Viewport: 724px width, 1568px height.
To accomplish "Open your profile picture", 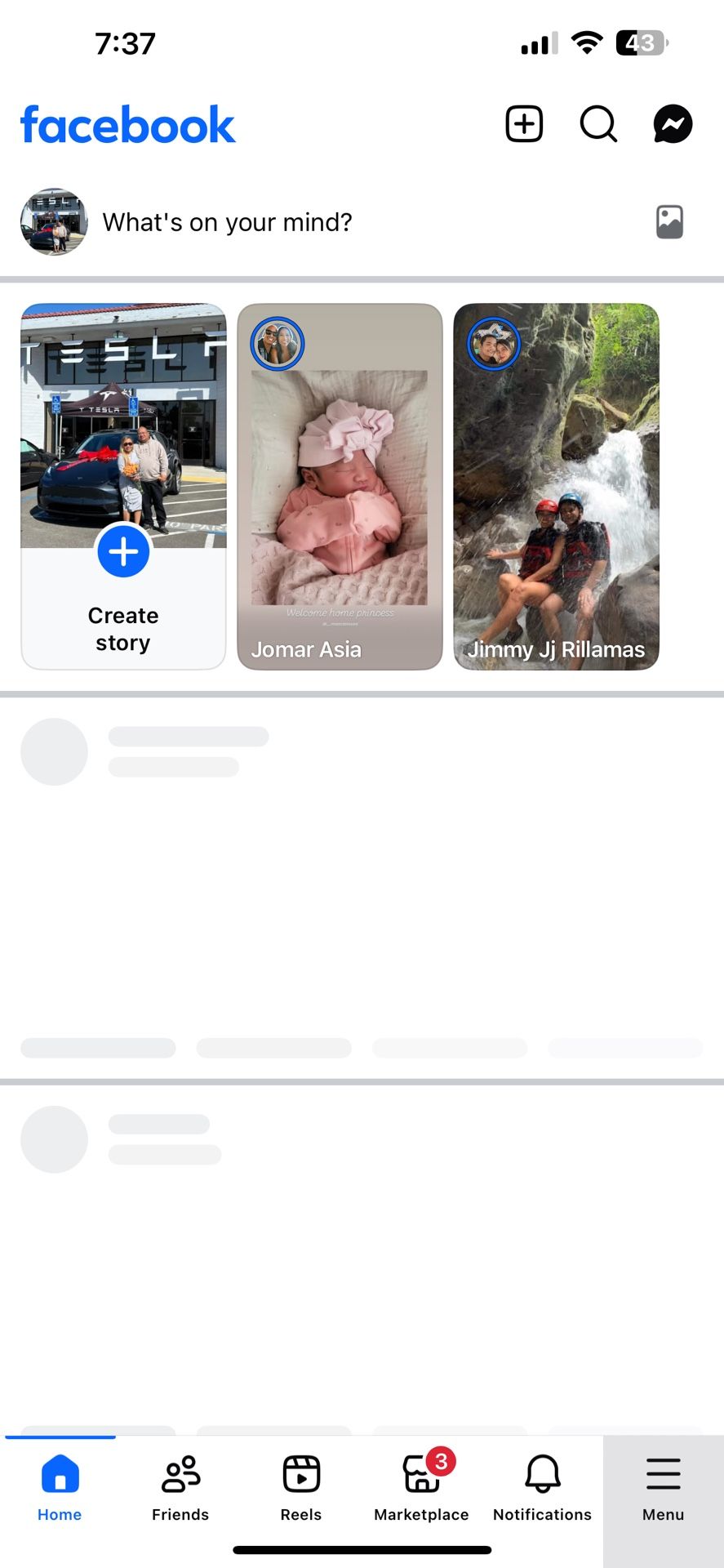I will coord(54,221).
